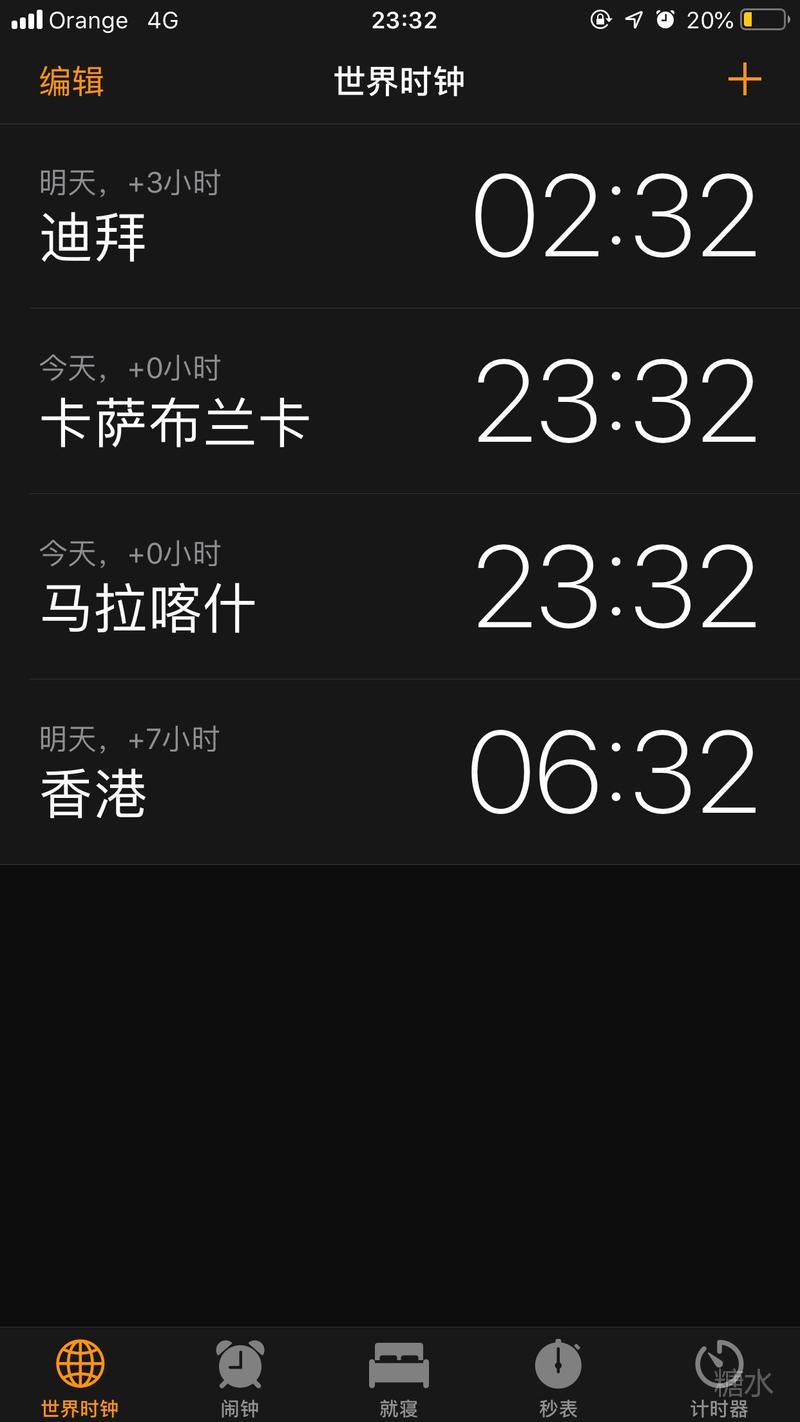800x1422 pixels.
Task: Go to the 秒表 (Stopwatch) tab
Action: coord(558,1377)
